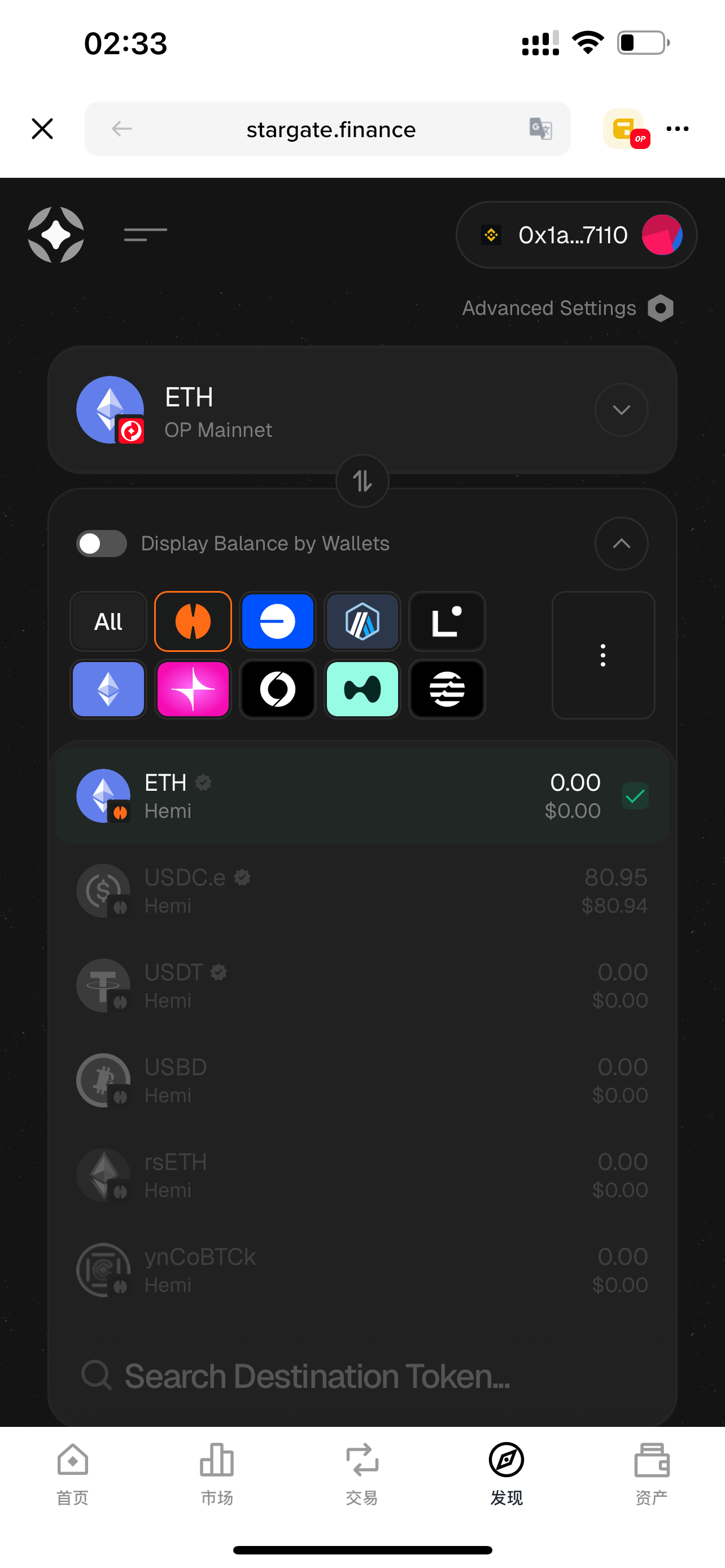This screenshot has height=1568, width=725.
Task: Choose rsETH on Hemi
Action: pos(362,1175)
